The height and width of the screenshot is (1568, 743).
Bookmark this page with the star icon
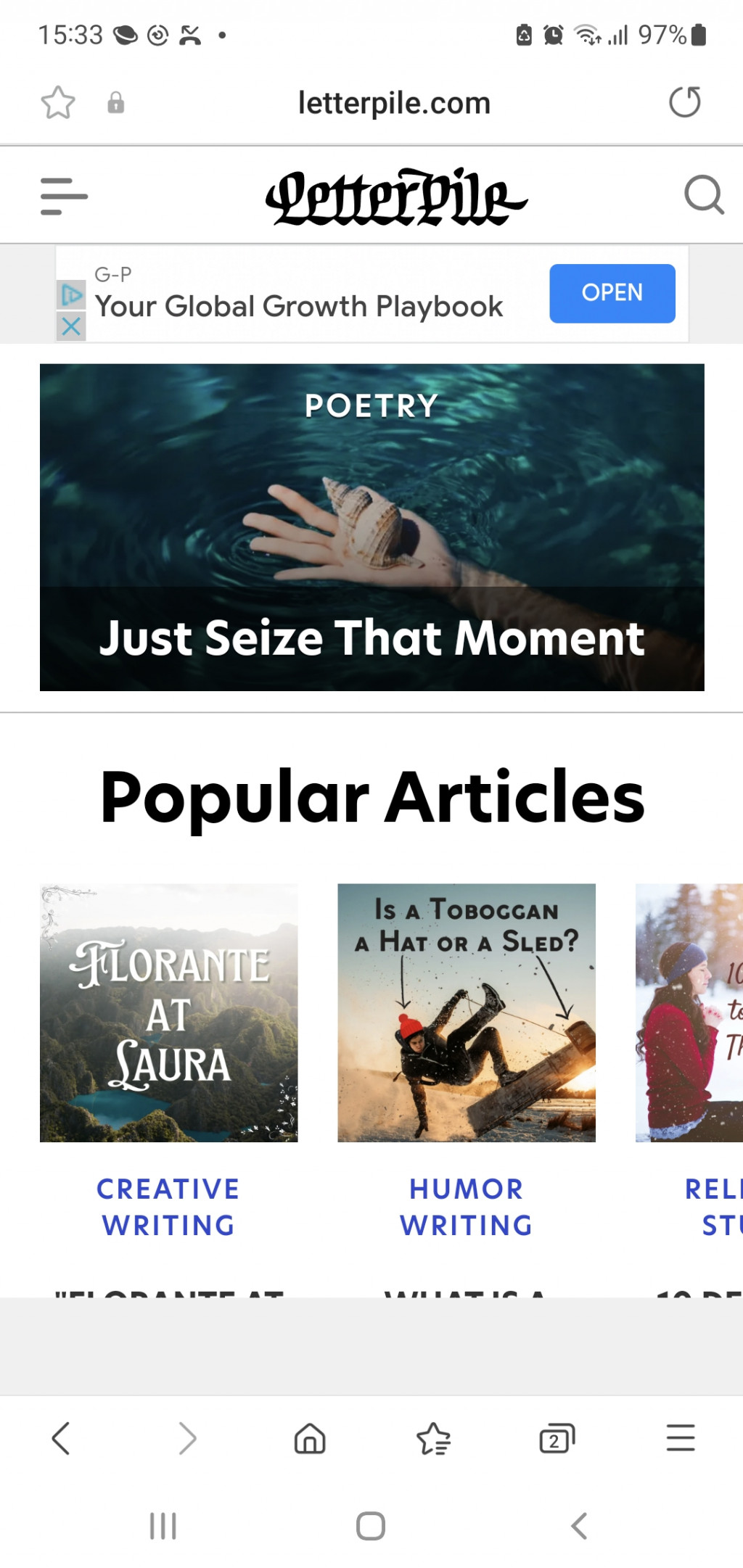tap(58, 102)
